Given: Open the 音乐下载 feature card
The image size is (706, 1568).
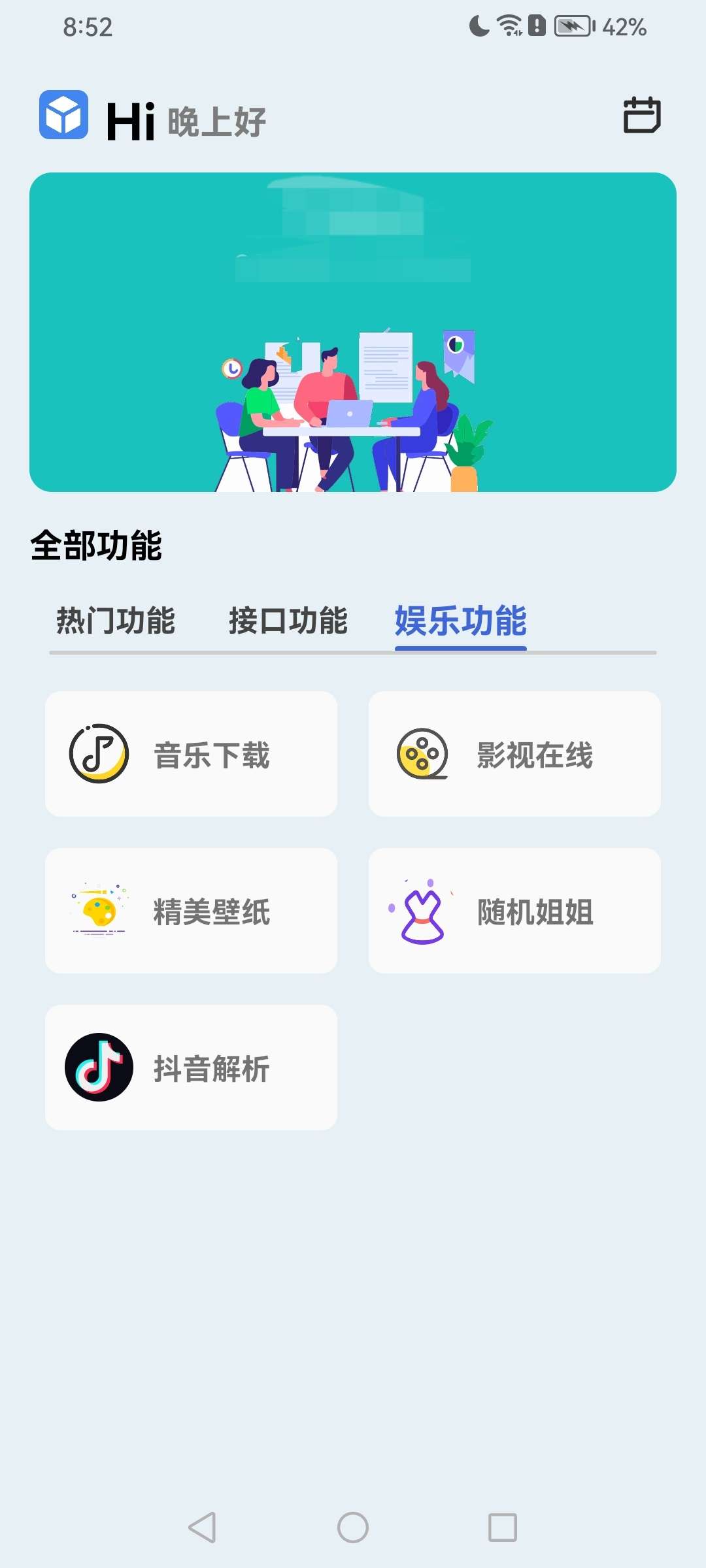Looking at the screenshot, I should [x=191, y=754].
